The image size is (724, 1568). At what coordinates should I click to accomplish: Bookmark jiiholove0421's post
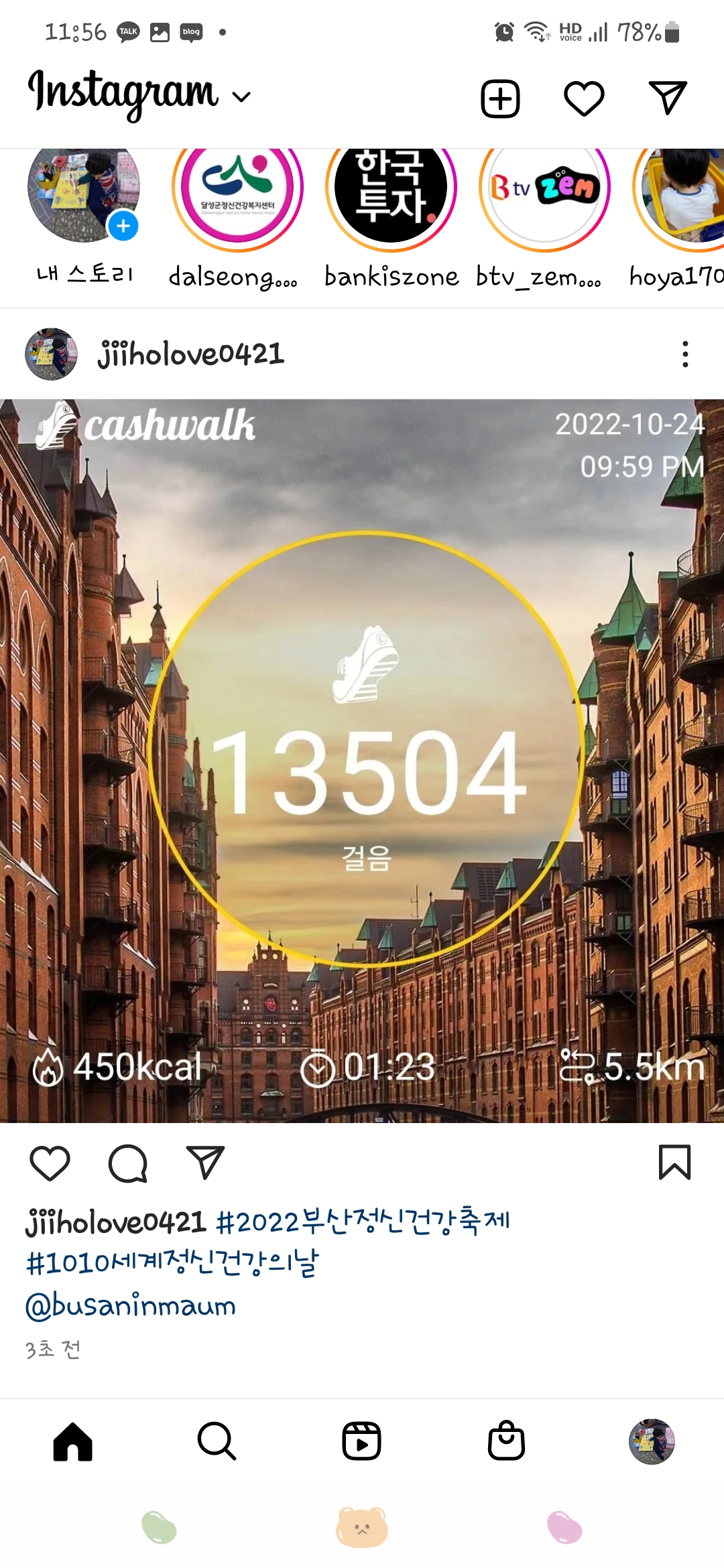coord(674,1163)
